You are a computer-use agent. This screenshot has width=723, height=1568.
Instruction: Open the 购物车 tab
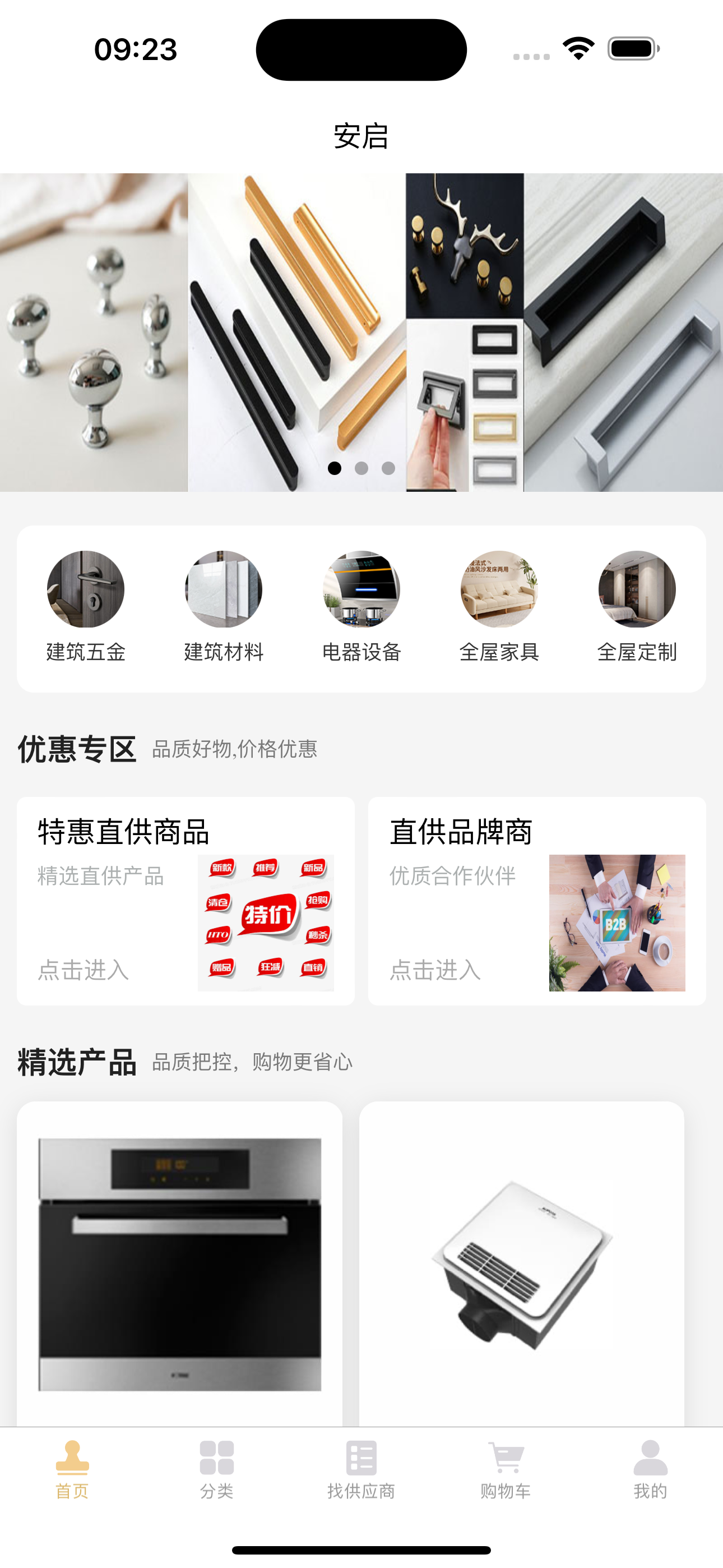[506, 1469]
